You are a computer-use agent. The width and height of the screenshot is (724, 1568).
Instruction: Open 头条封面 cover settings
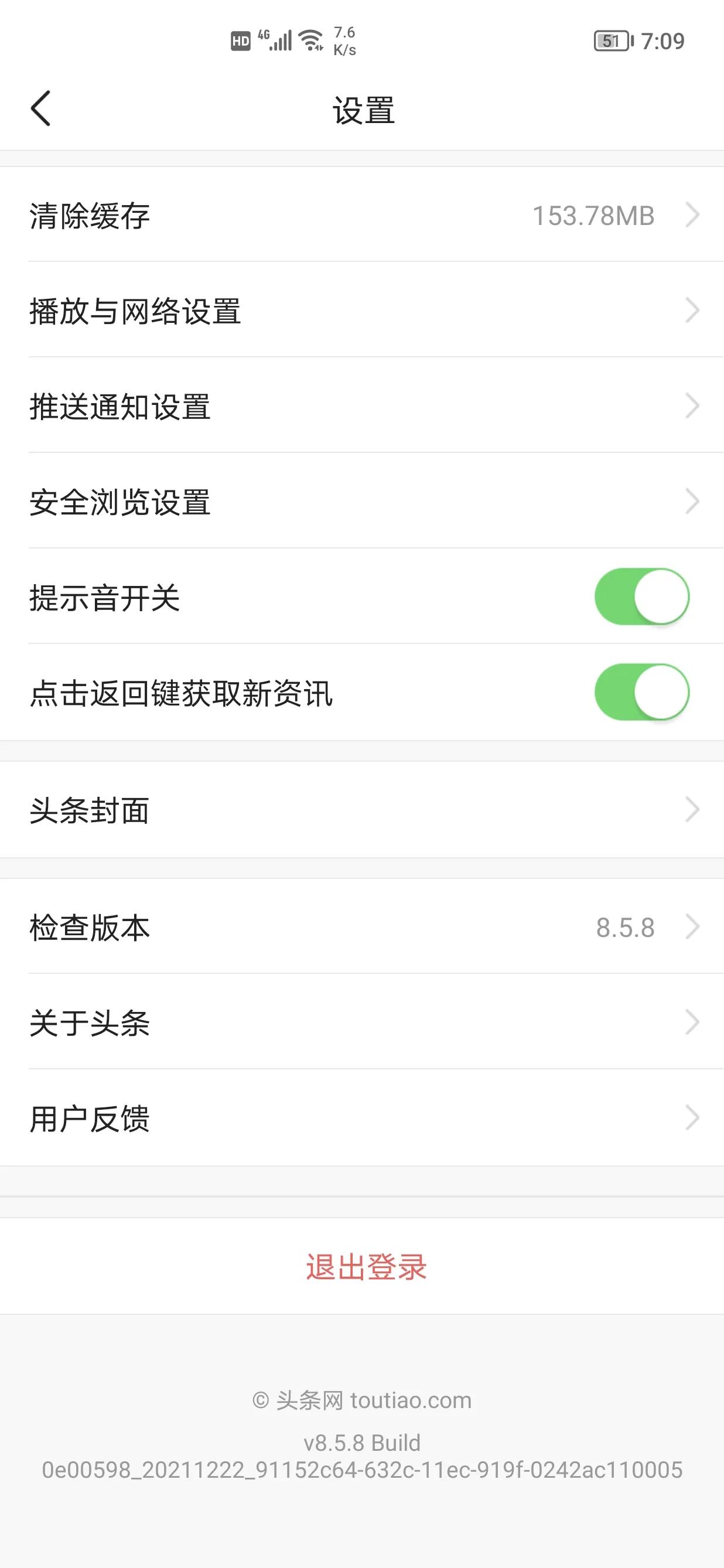[243, 810]
